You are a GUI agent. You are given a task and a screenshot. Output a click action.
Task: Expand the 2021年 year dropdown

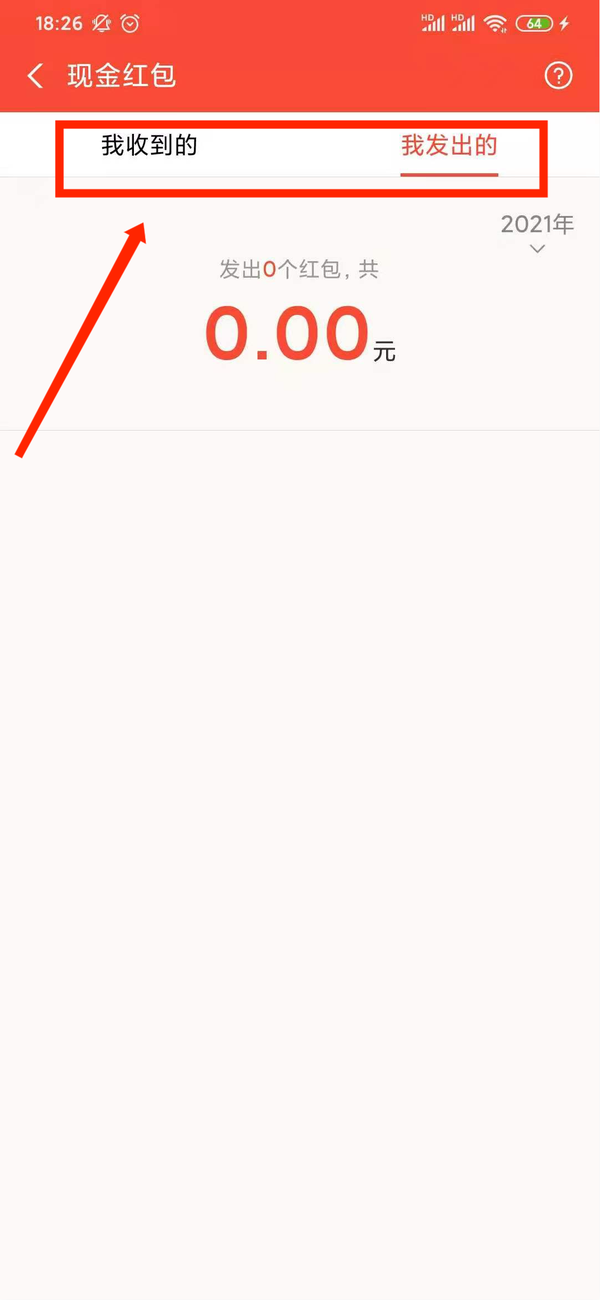(537, 232)
